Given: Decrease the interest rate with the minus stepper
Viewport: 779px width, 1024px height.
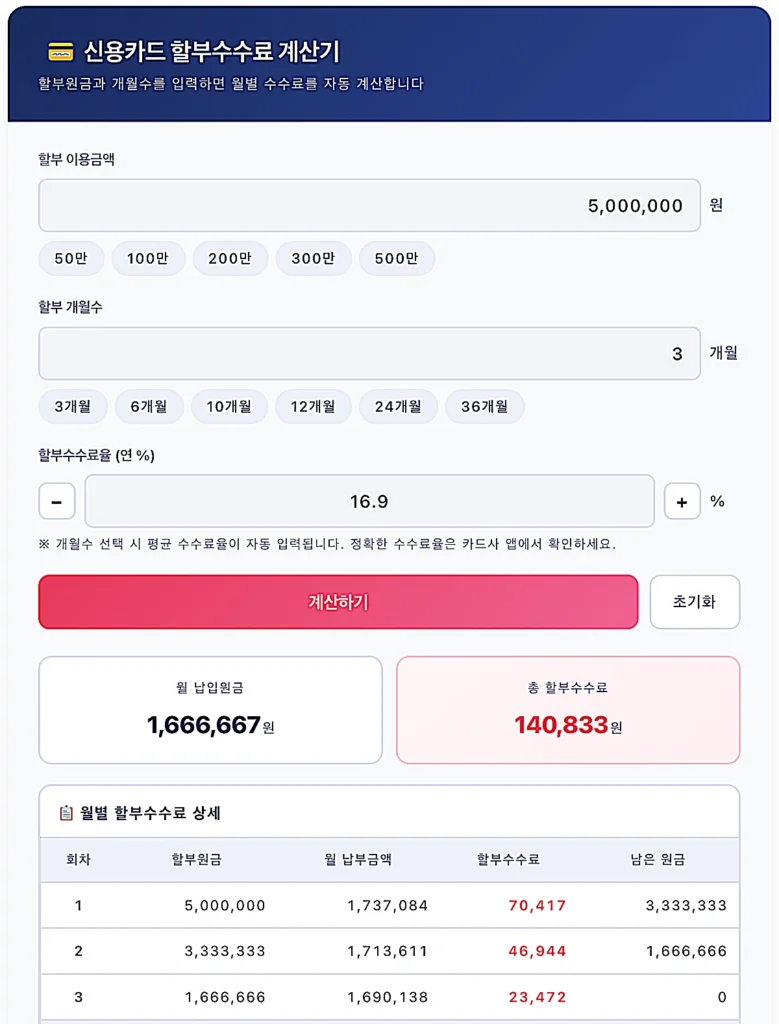Looking at the screenshot, I should (56, 500).
